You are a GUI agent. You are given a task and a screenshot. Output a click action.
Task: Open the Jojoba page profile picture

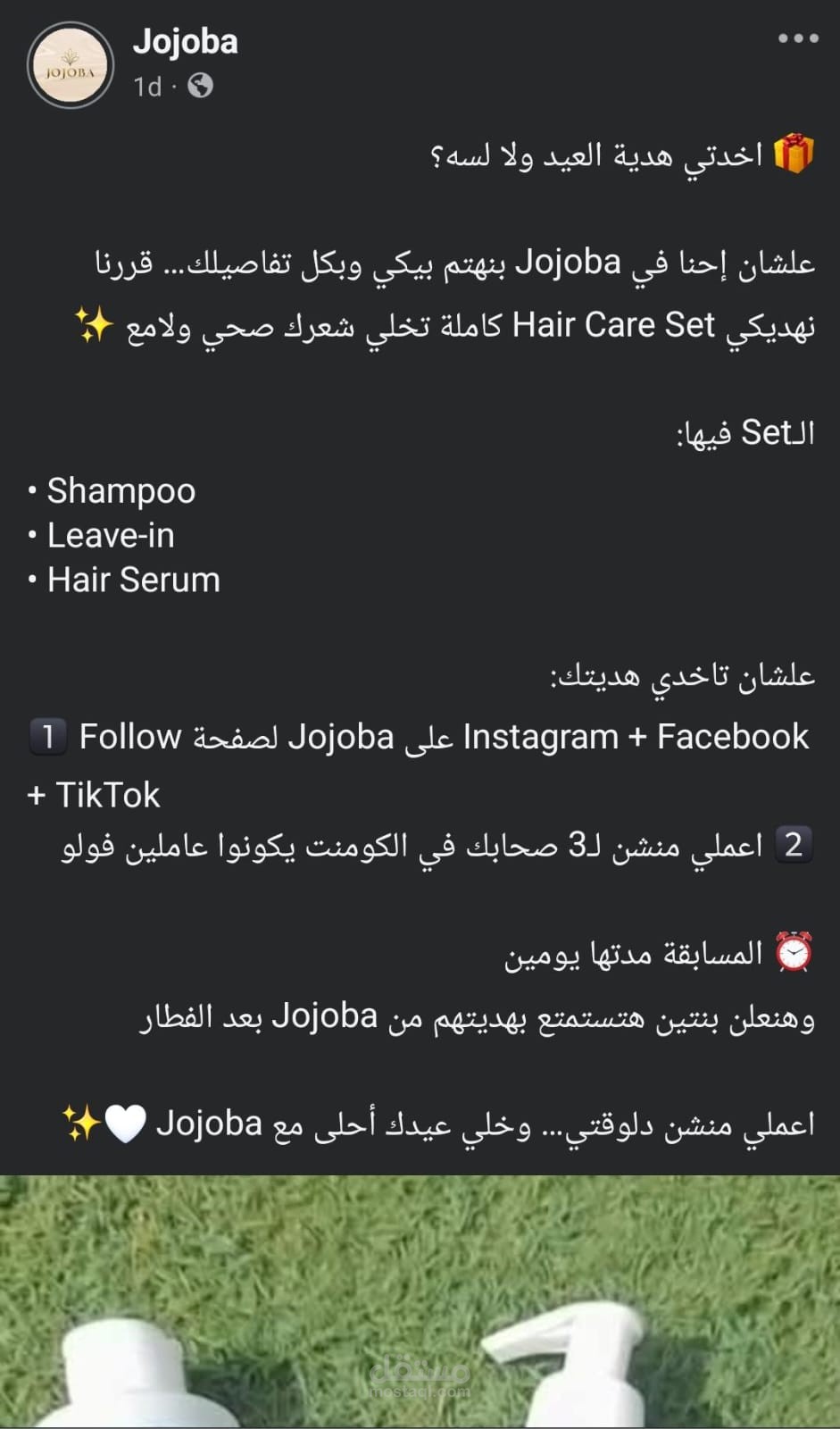(71, 65)
